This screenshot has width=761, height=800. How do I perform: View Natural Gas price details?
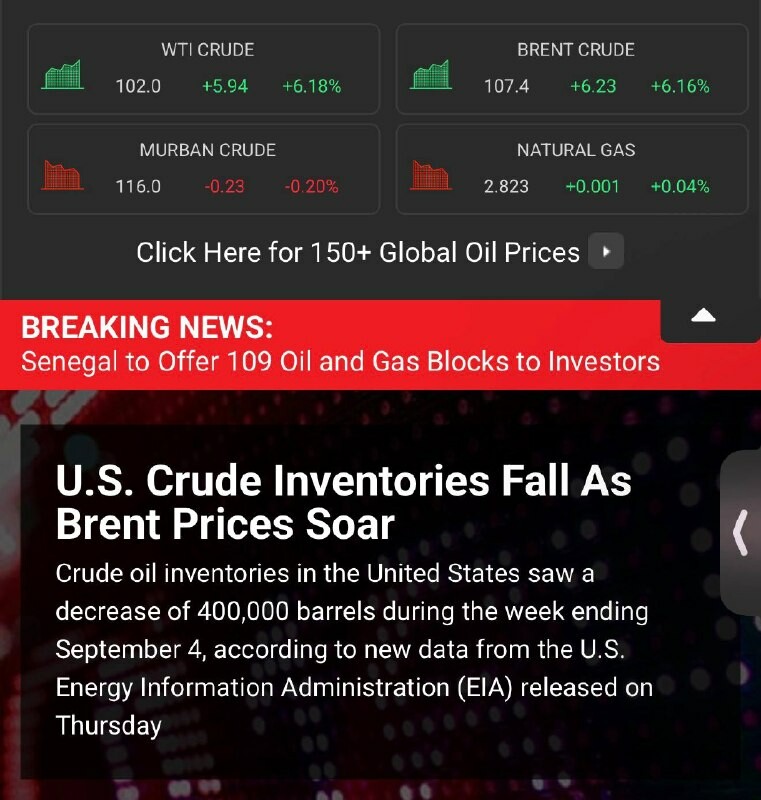pos(572,169)
